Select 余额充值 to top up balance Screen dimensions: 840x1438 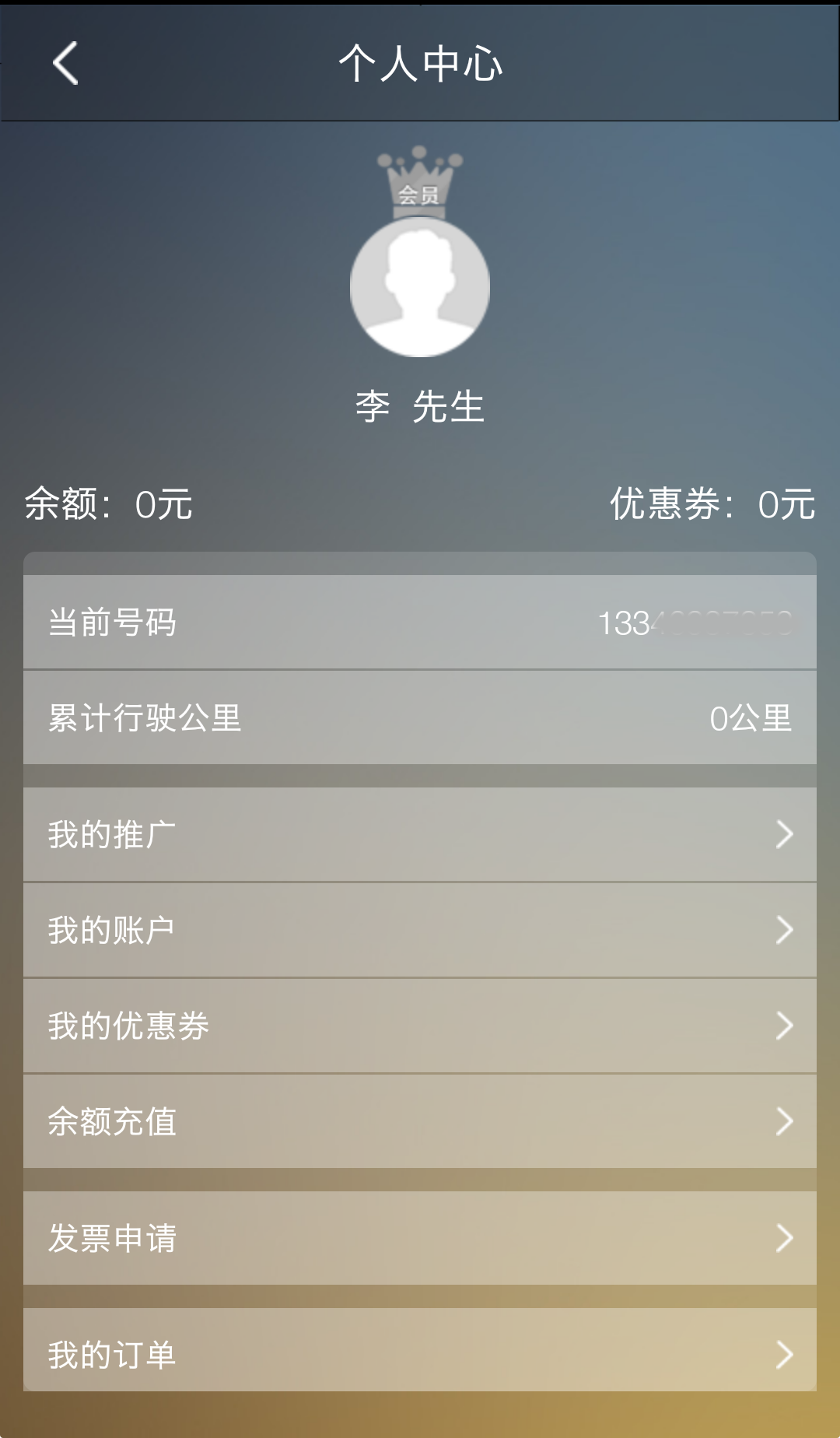[420, 1121]
